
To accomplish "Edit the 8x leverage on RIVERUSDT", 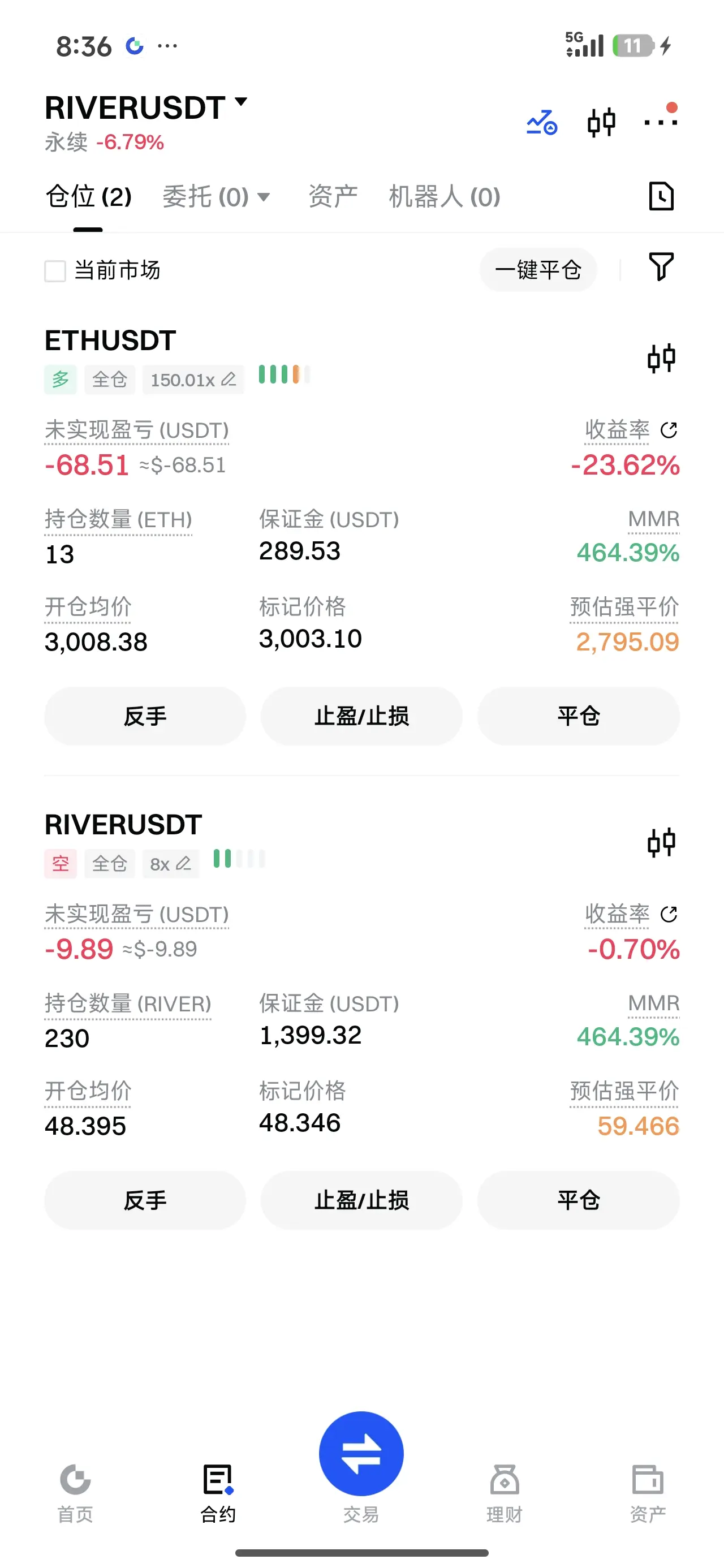I will click(170, 864).
